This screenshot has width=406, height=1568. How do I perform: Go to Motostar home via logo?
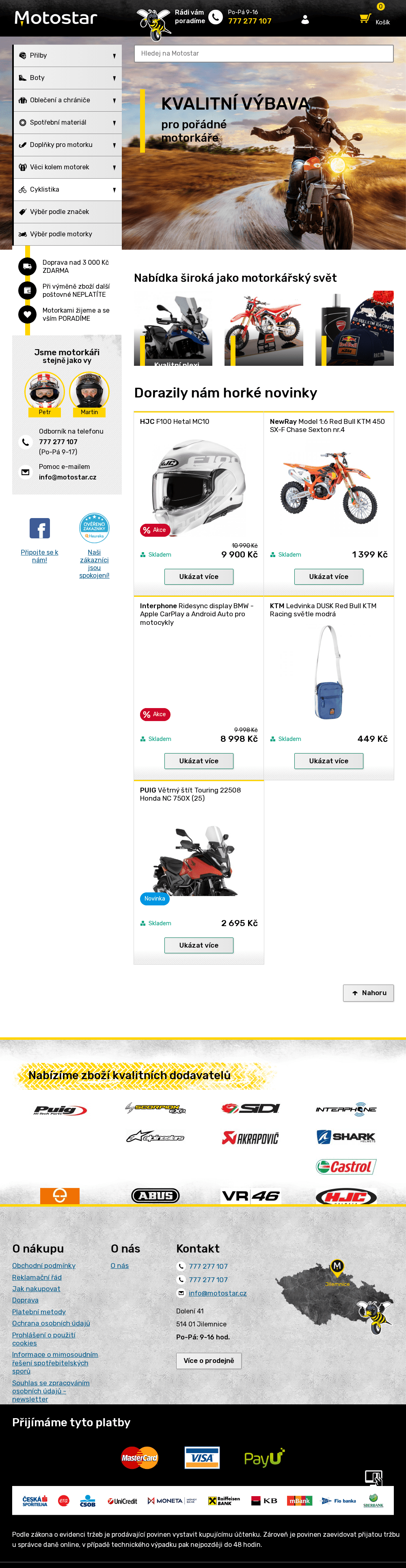click(x=56, y=18)
